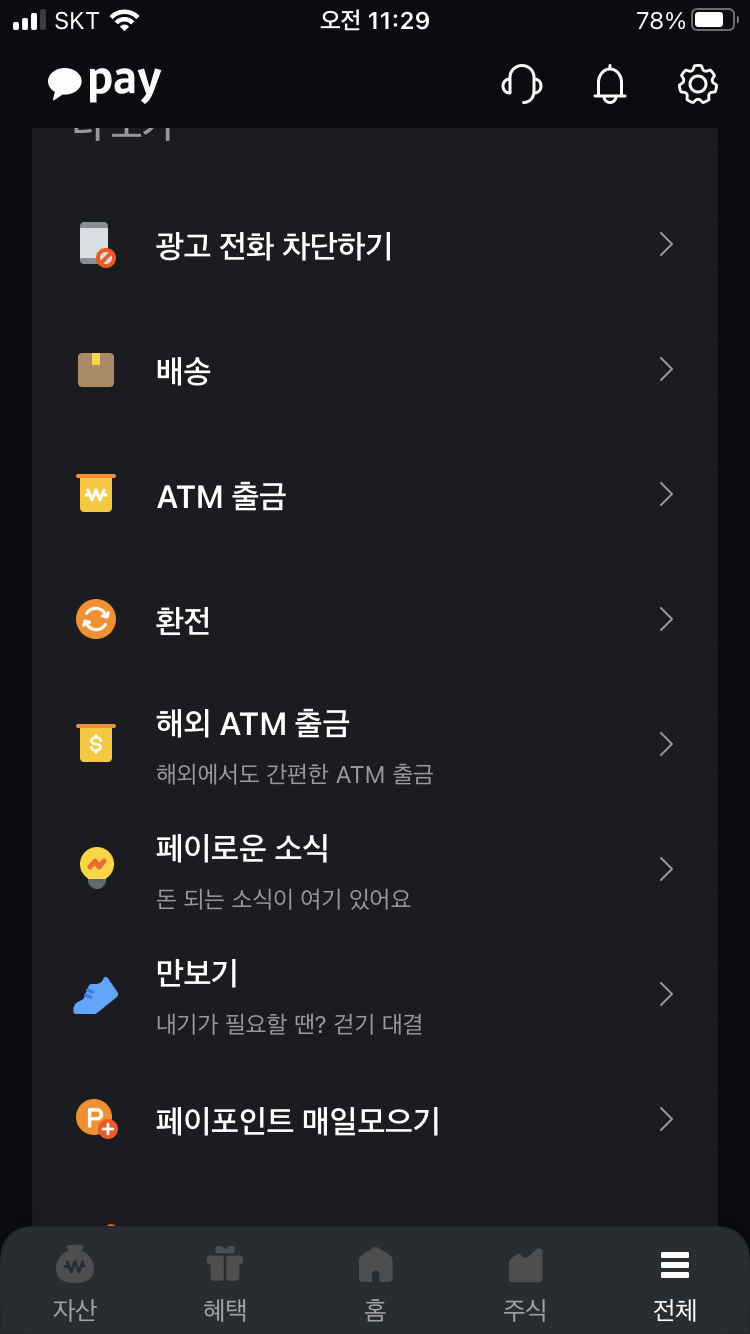
Task: Open 페이로운 소식 news
Action: 375,870
